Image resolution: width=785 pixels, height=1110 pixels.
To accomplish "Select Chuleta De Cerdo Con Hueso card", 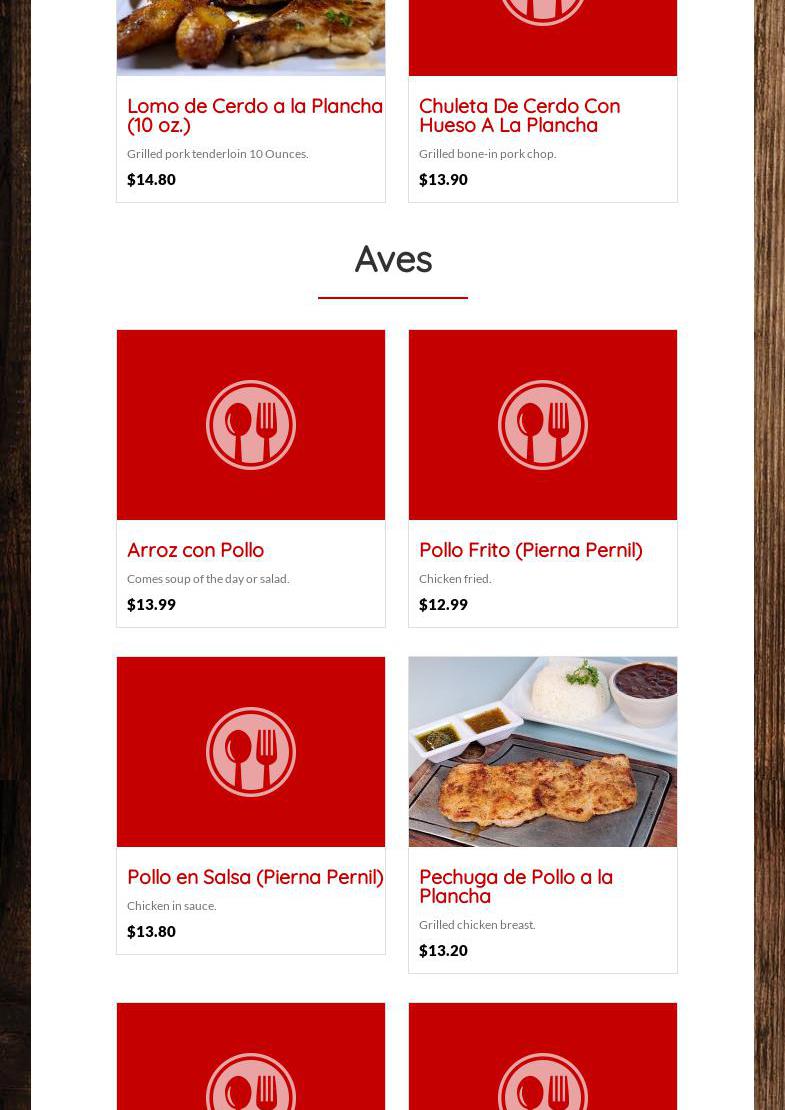I will coord(519,115).
